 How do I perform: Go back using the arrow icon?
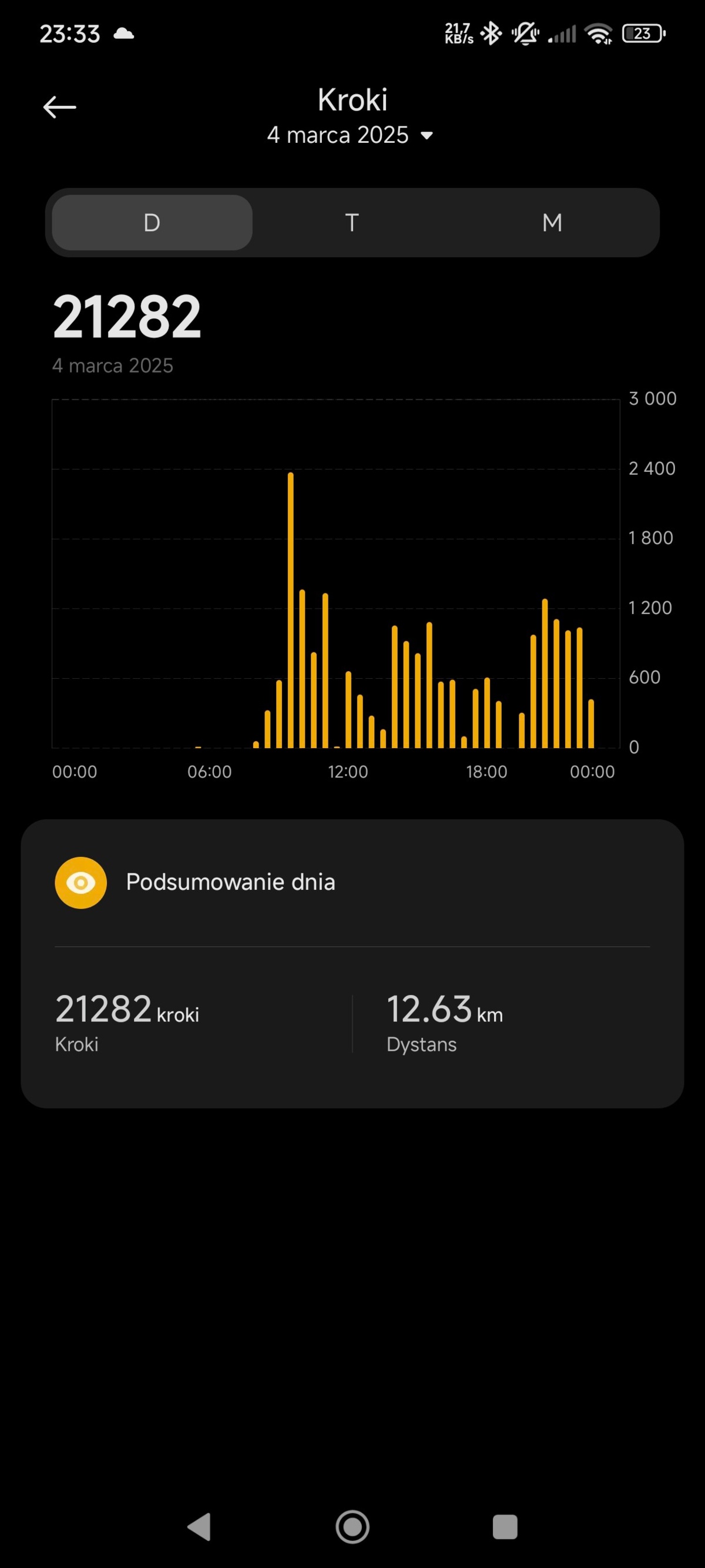[59, 107]
